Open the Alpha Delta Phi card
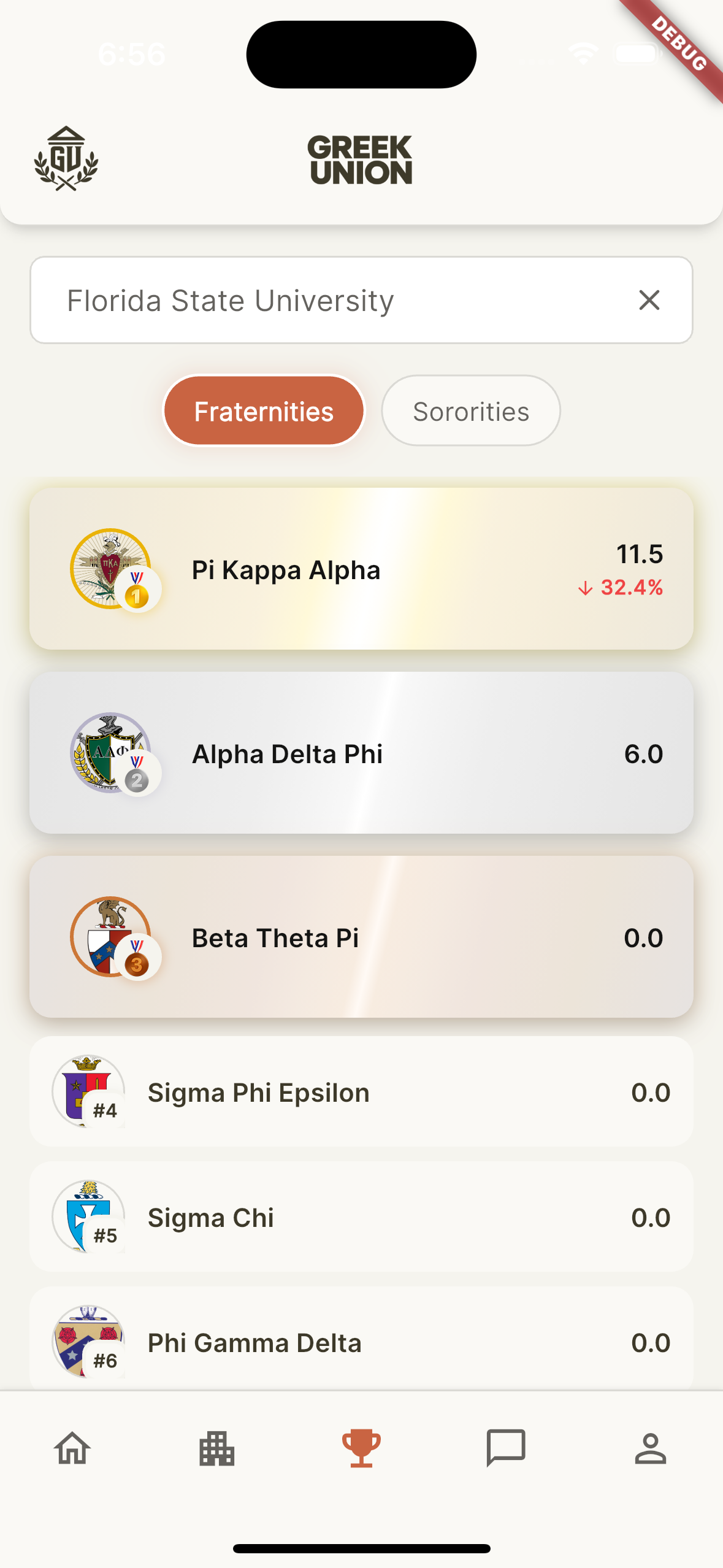Image resolution: width=723 pixels, height=1568 pixels. [x=361, y=753]
